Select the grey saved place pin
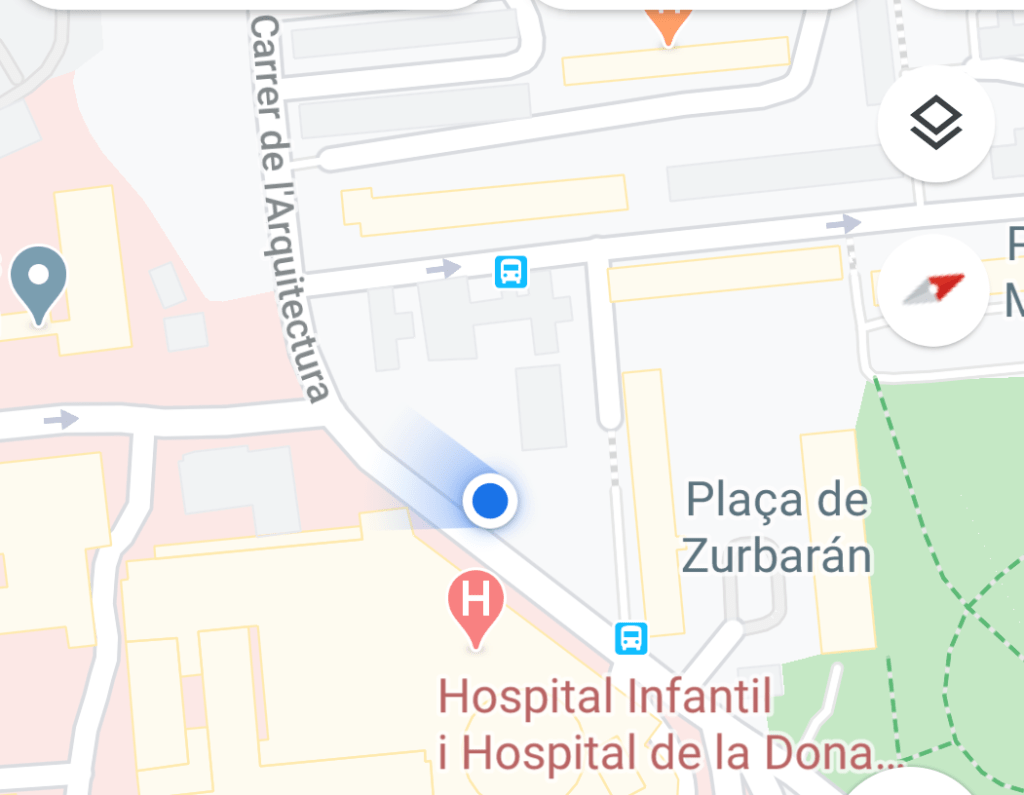This screenshot has width=1024, height=795. coord(39,278)
